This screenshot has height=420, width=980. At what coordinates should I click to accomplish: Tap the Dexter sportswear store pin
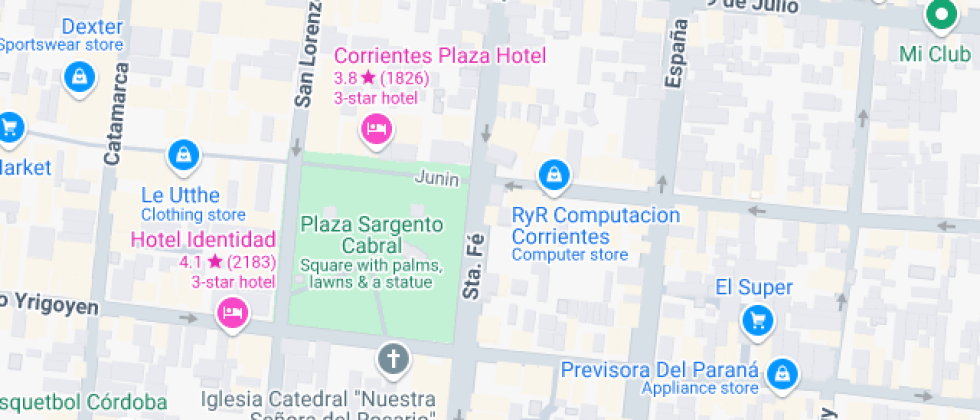click(79, 75)
